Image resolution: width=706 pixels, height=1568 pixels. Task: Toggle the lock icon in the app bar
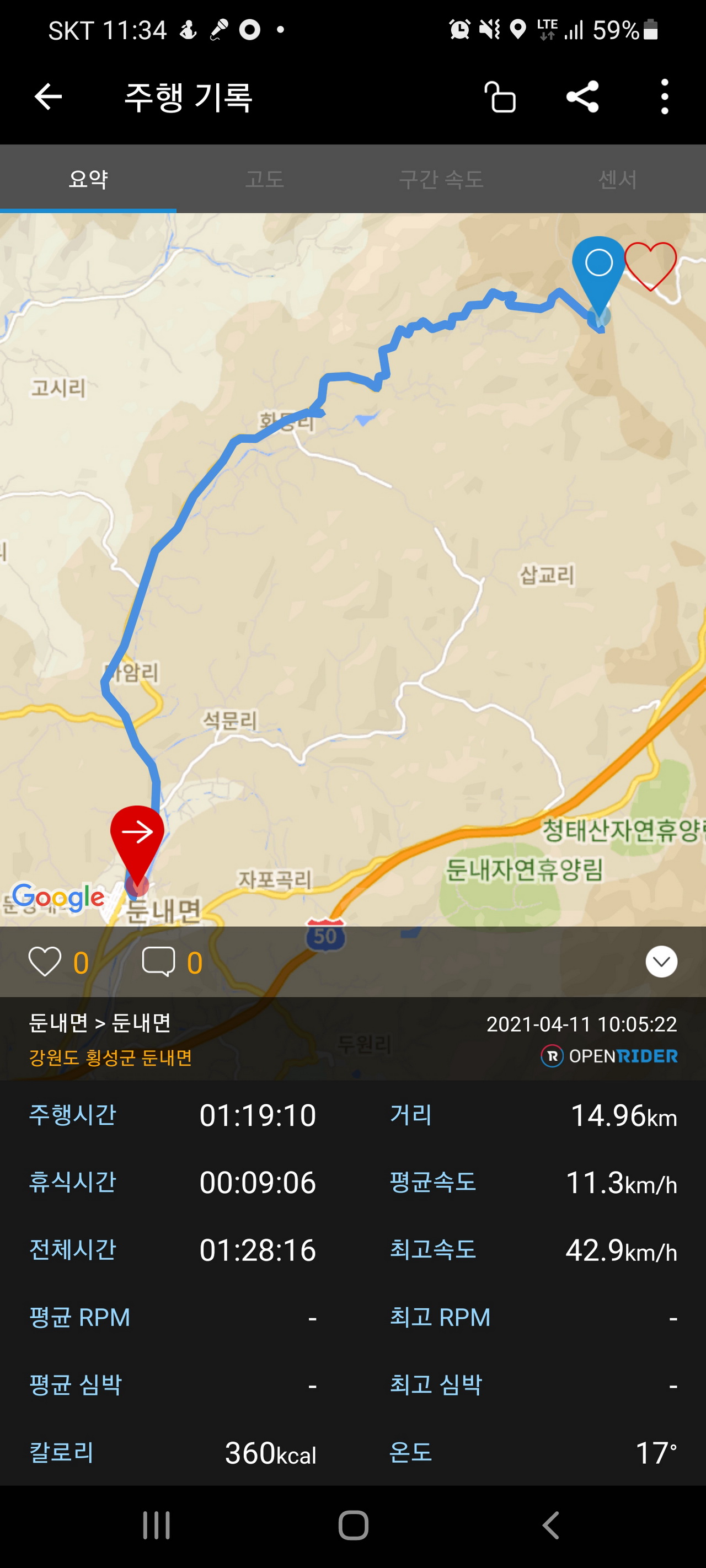click(500, 98)
